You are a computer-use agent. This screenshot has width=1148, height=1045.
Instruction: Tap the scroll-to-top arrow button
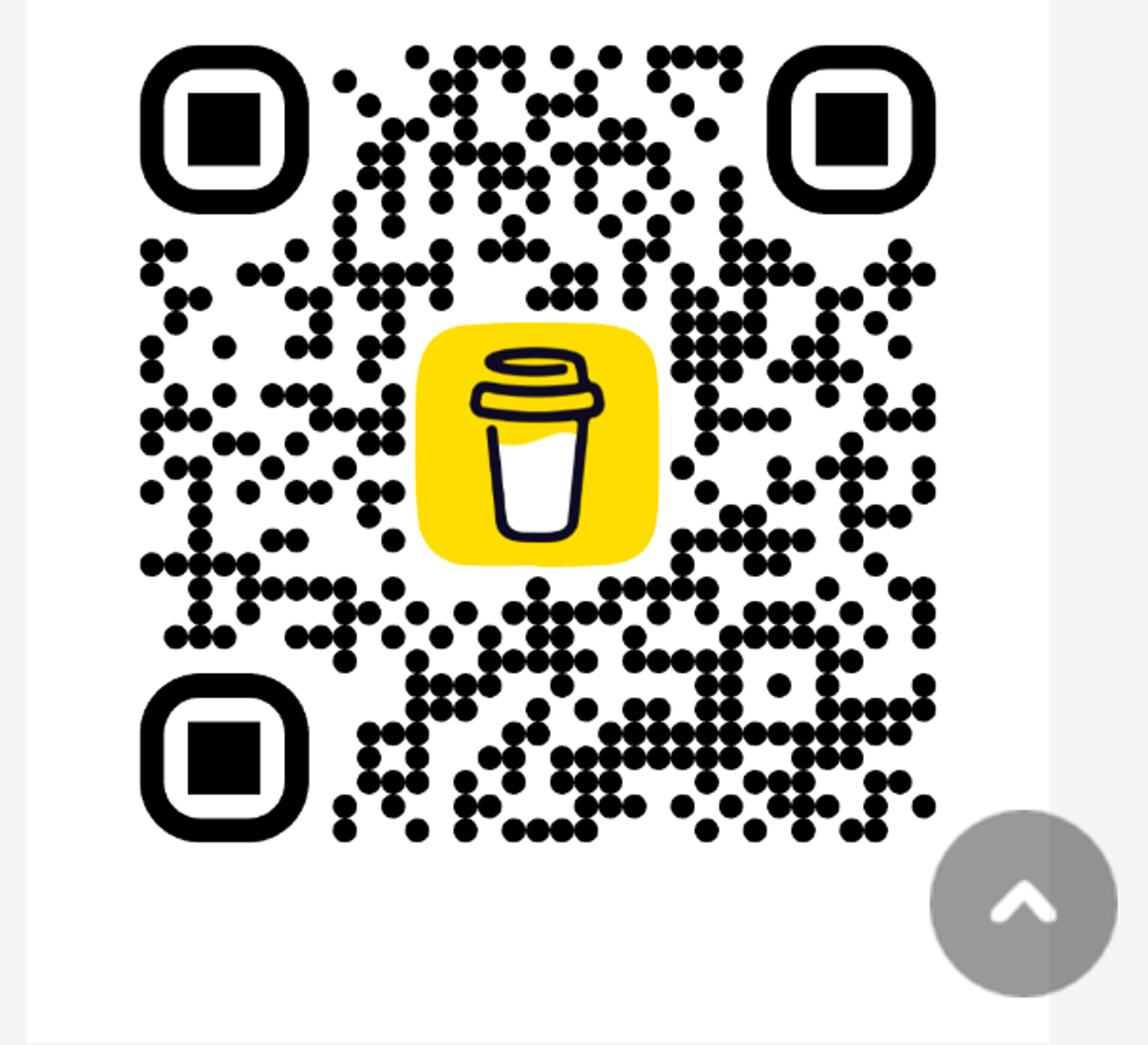pos(1023,903)
